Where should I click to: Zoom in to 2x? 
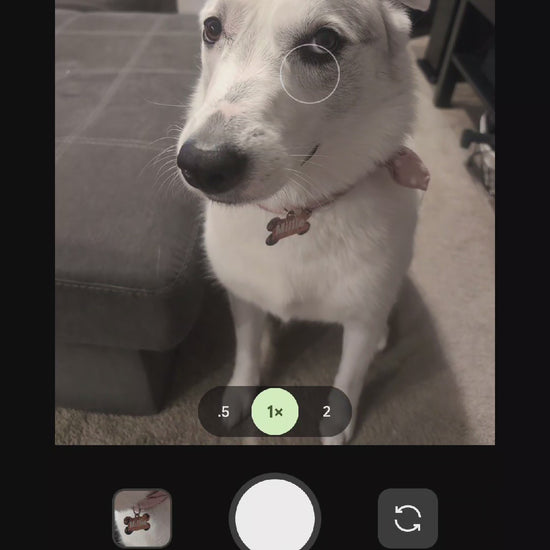point(326,411)
